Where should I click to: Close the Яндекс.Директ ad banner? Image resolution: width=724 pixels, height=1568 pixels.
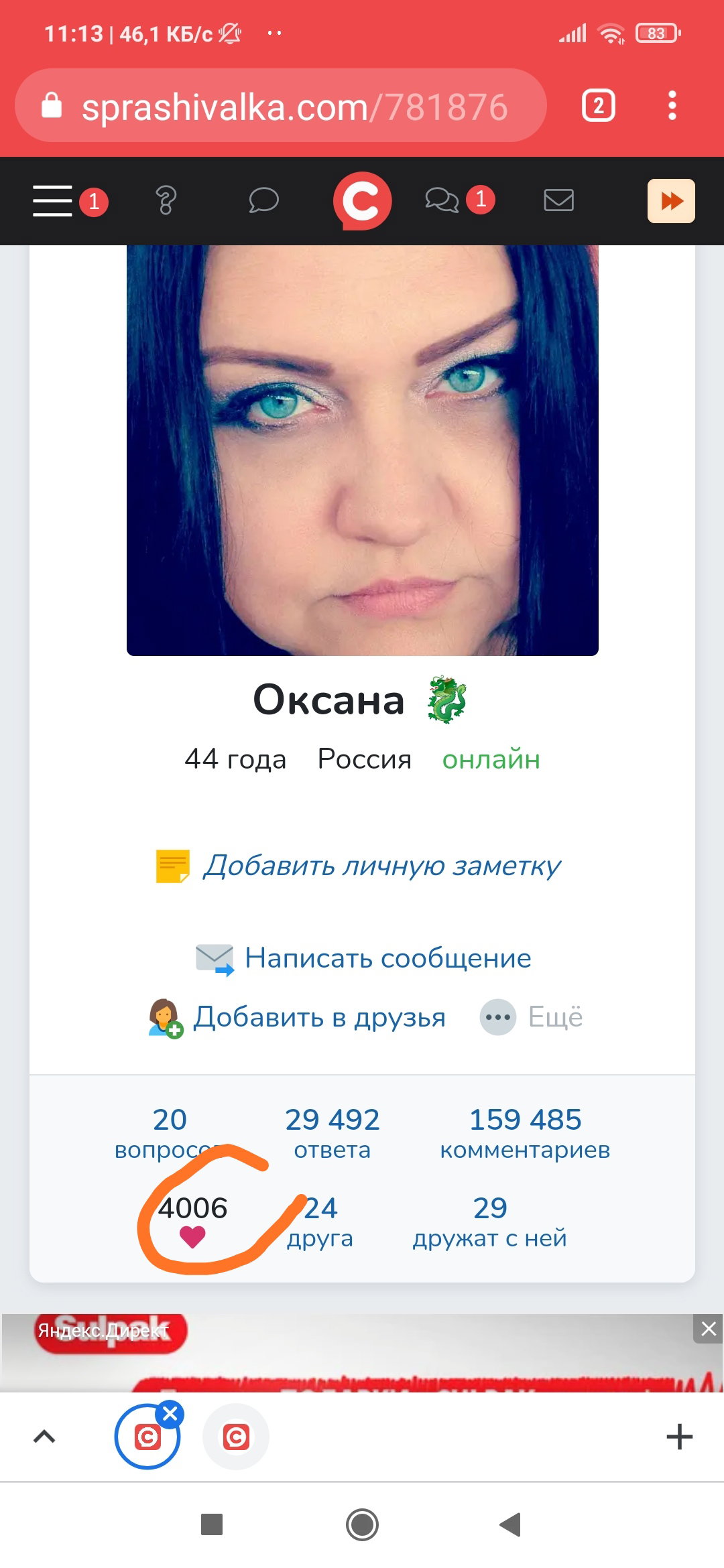click(708, 1328)
